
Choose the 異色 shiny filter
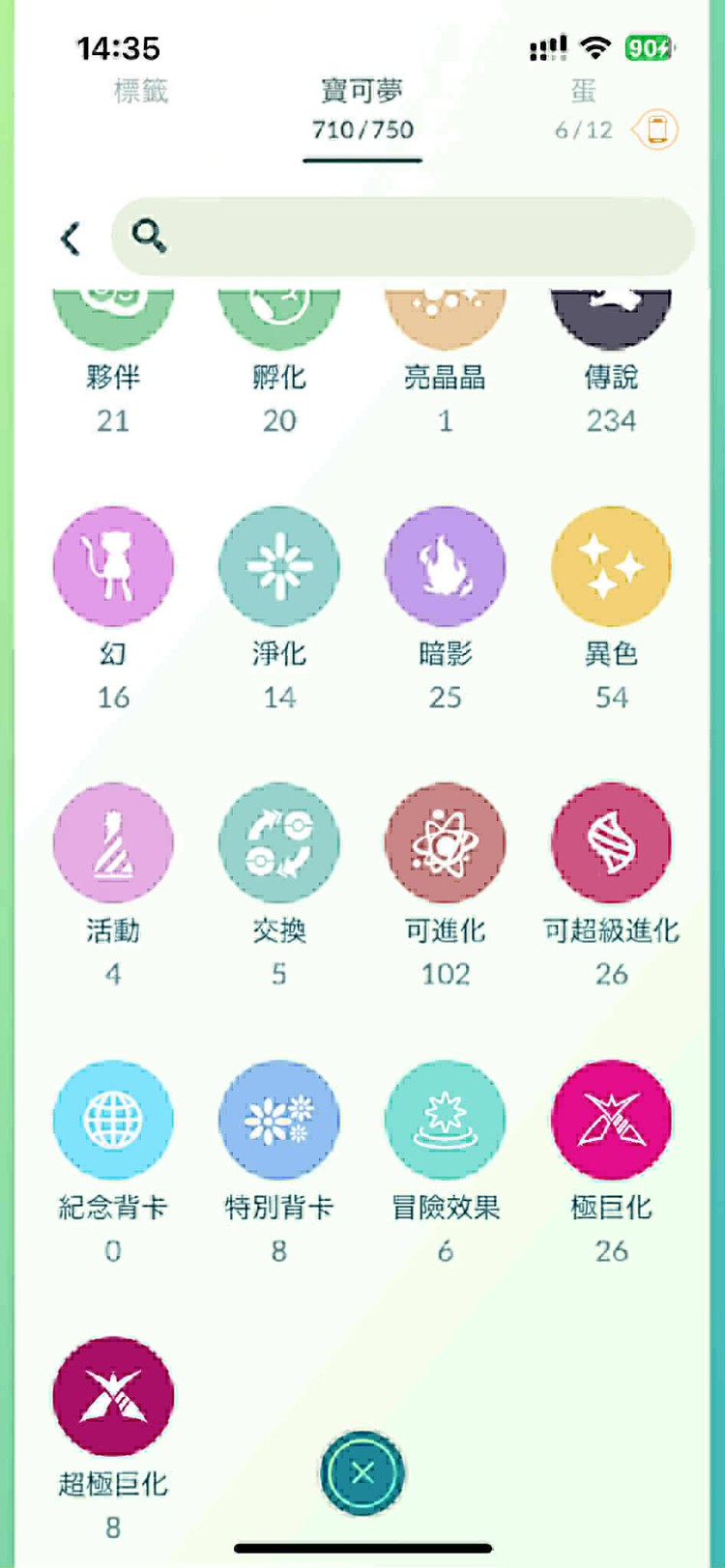click(x=611, y=567)
